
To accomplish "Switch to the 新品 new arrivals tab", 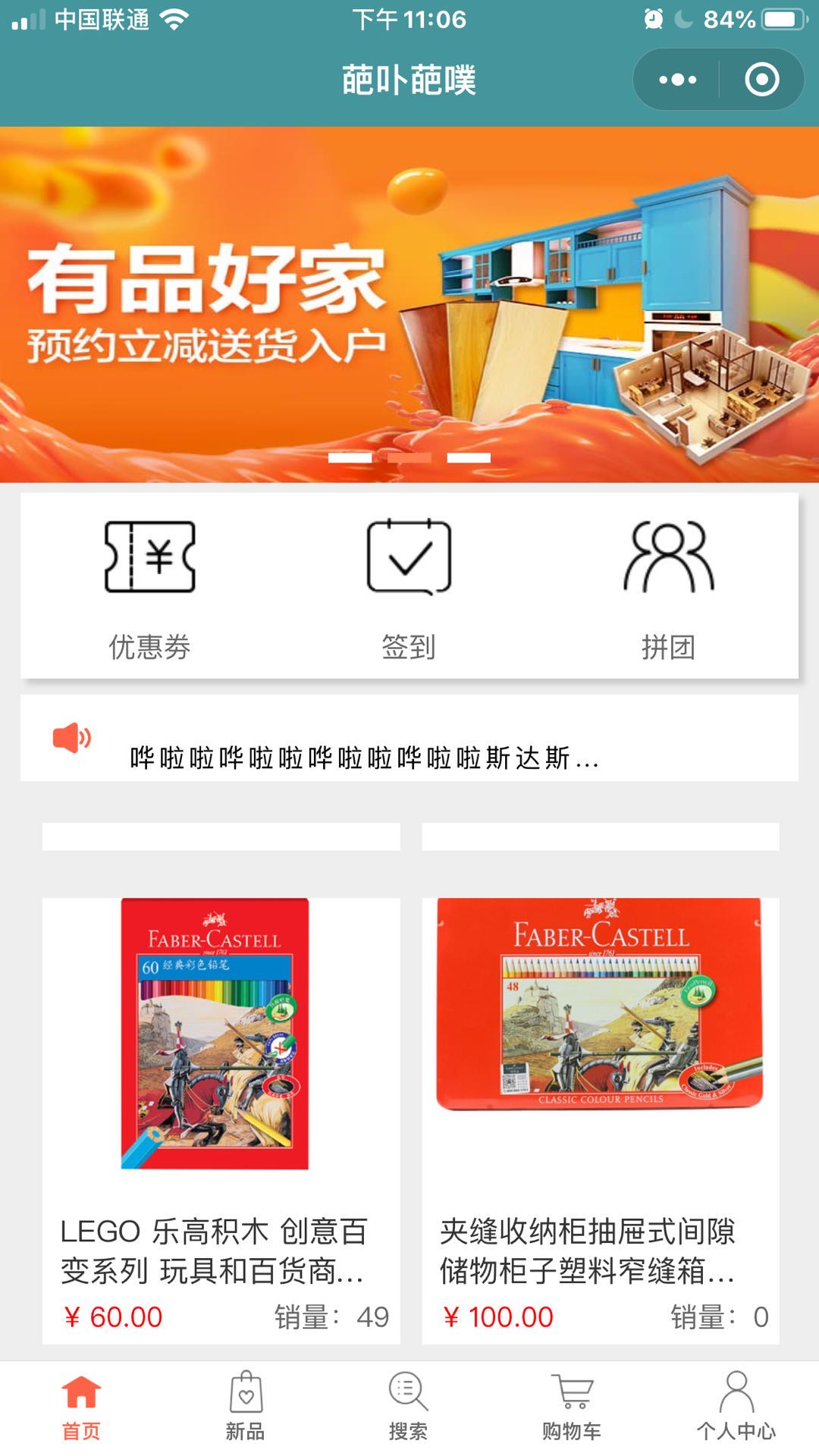I will [x=245, y=1407].
